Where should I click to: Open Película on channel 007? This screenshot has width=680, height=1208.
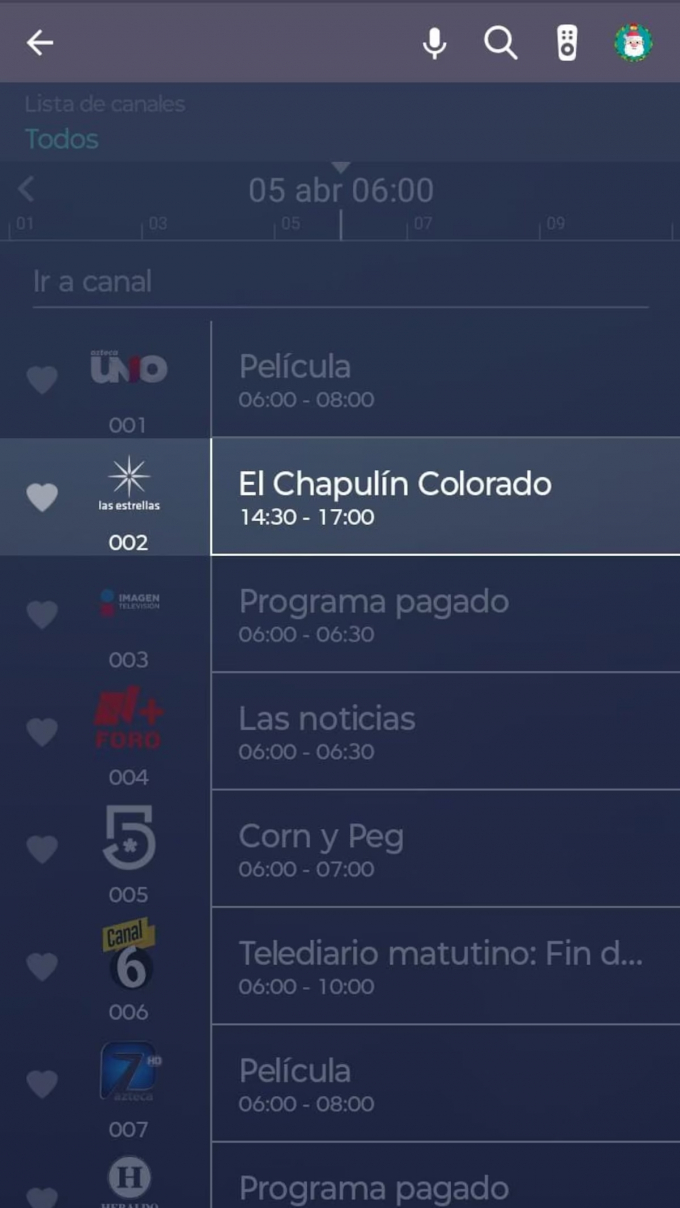click(445, 1084)
